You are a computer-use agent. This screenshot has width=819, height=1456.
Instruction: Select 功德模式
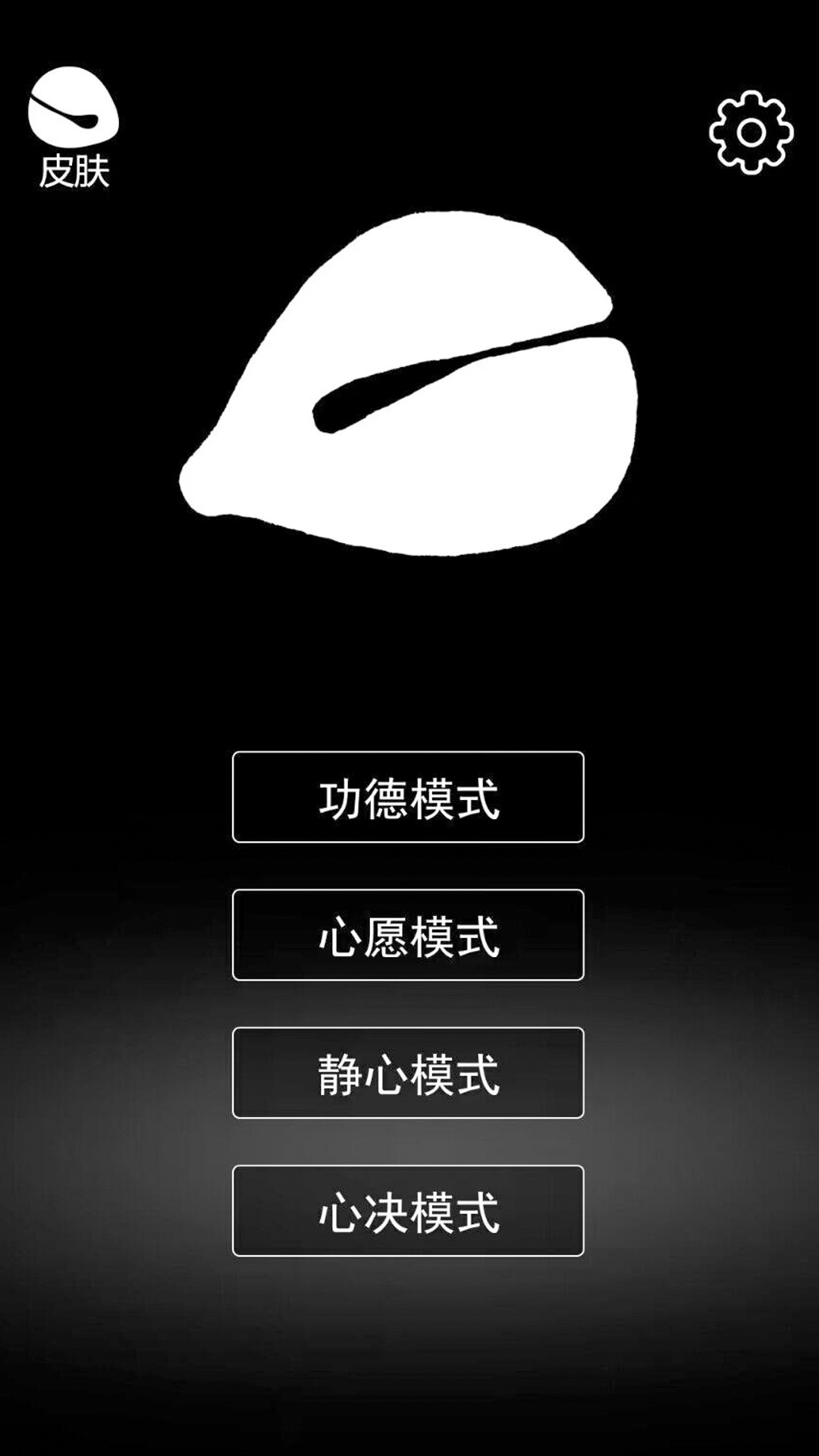click(408, 797)
